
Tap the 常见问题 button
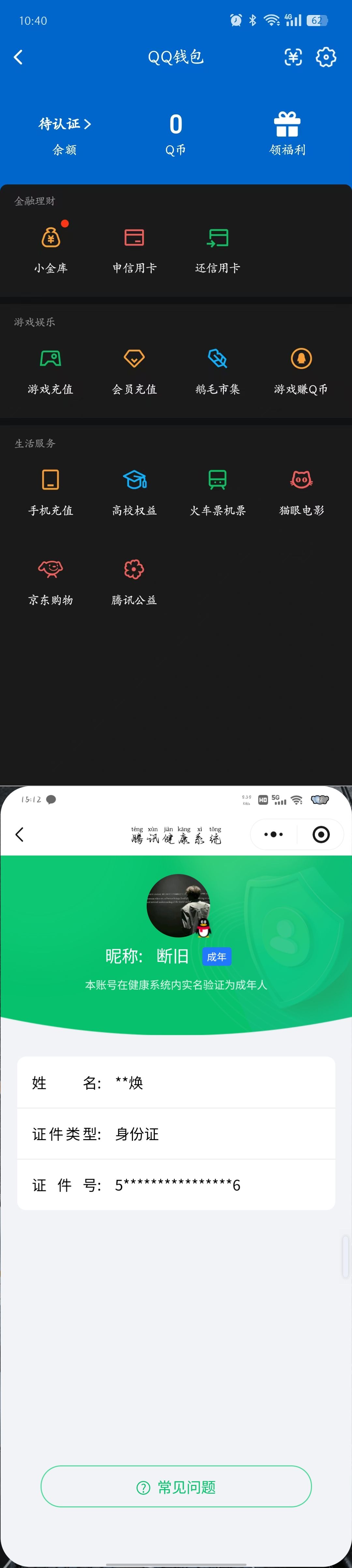click(x=176, y=1487)
